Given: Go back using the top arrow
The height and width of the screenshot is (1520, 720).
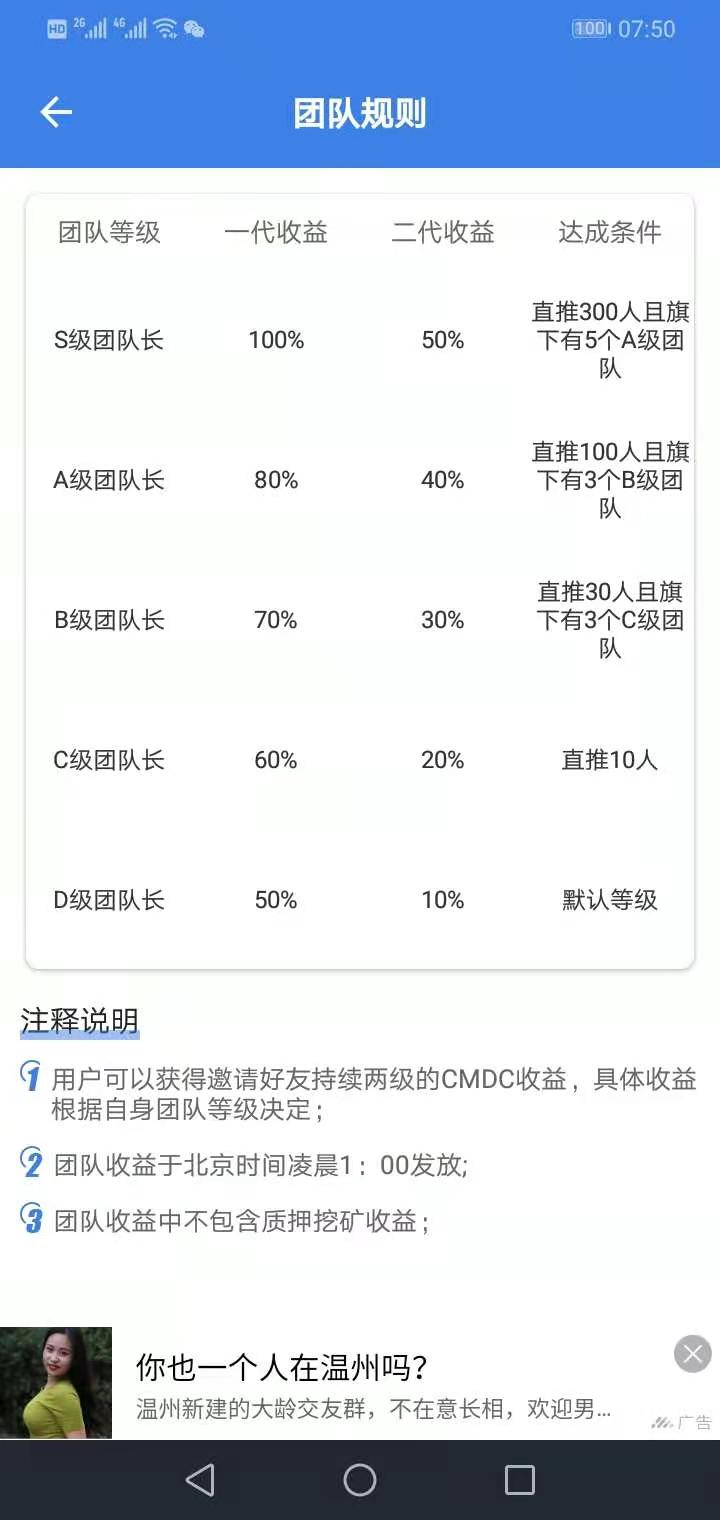Looking at the screenshot, I should [56, 113].
